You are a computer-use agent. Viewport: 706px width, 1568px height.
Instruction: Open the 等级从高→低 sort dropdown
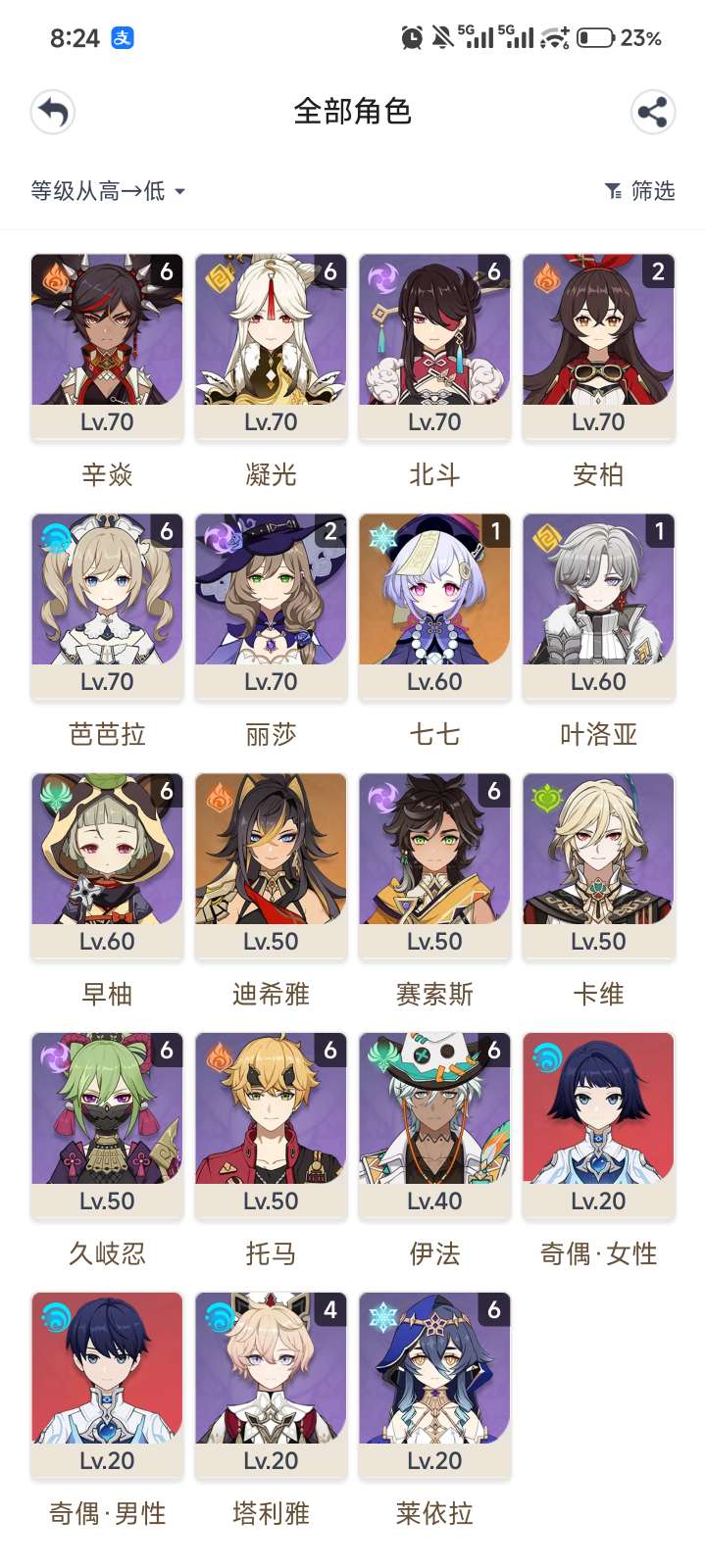(x=108, y=191)
